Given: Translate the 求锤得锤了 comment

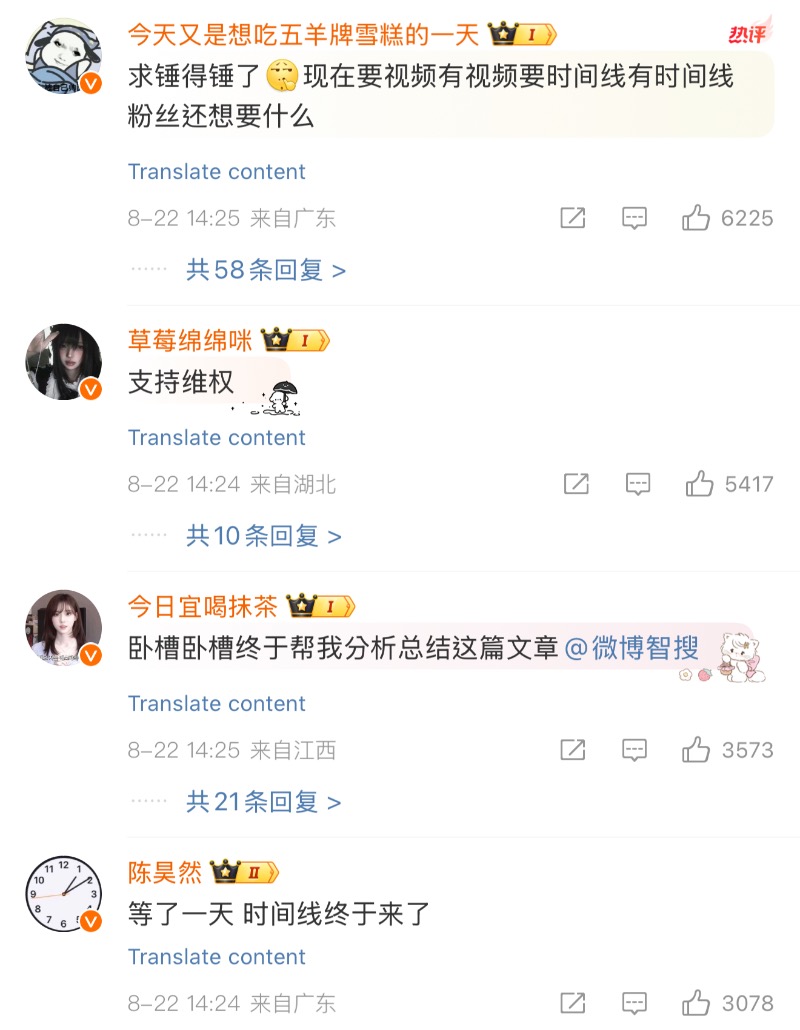Looking at the screenshot, I should pos(217,172).
